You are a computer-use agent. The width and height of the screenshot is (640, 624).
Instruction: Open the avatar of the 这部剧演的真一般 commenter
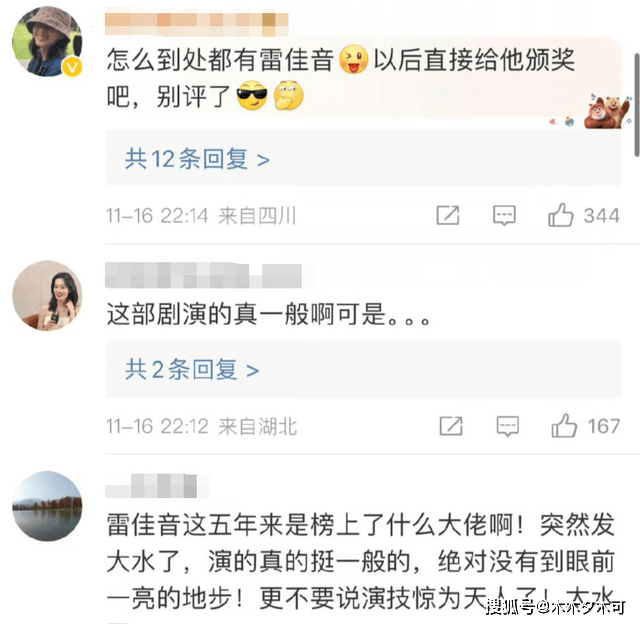point(46,295)
